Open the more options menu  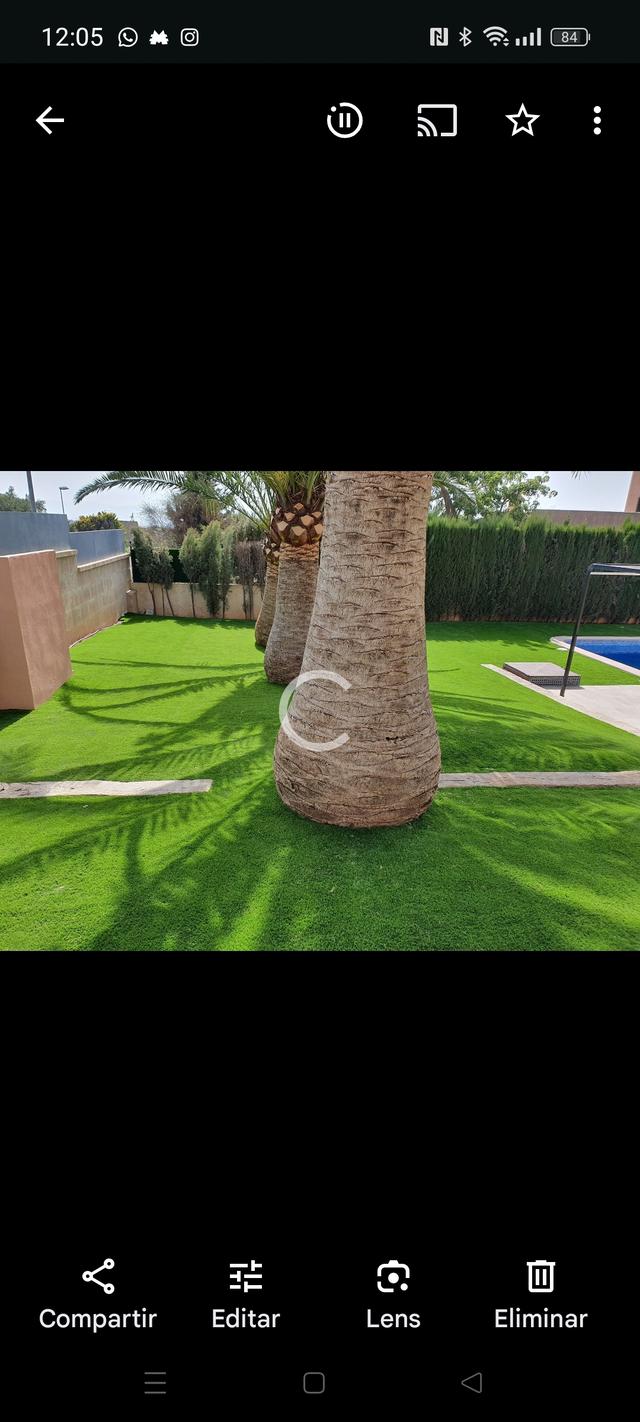pos(597,121)
